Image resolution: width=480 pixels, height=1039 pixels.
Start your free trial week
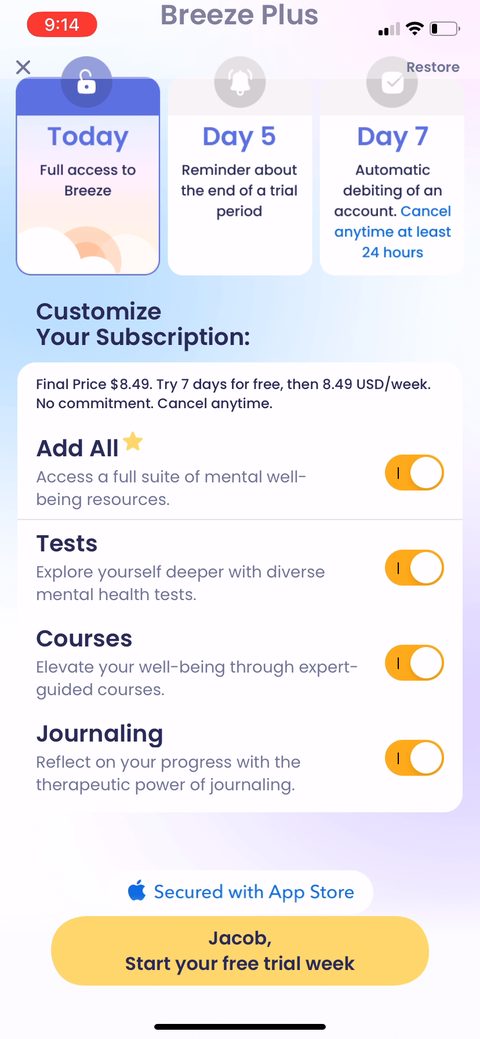pyautogui.click(x=240, y=951)
